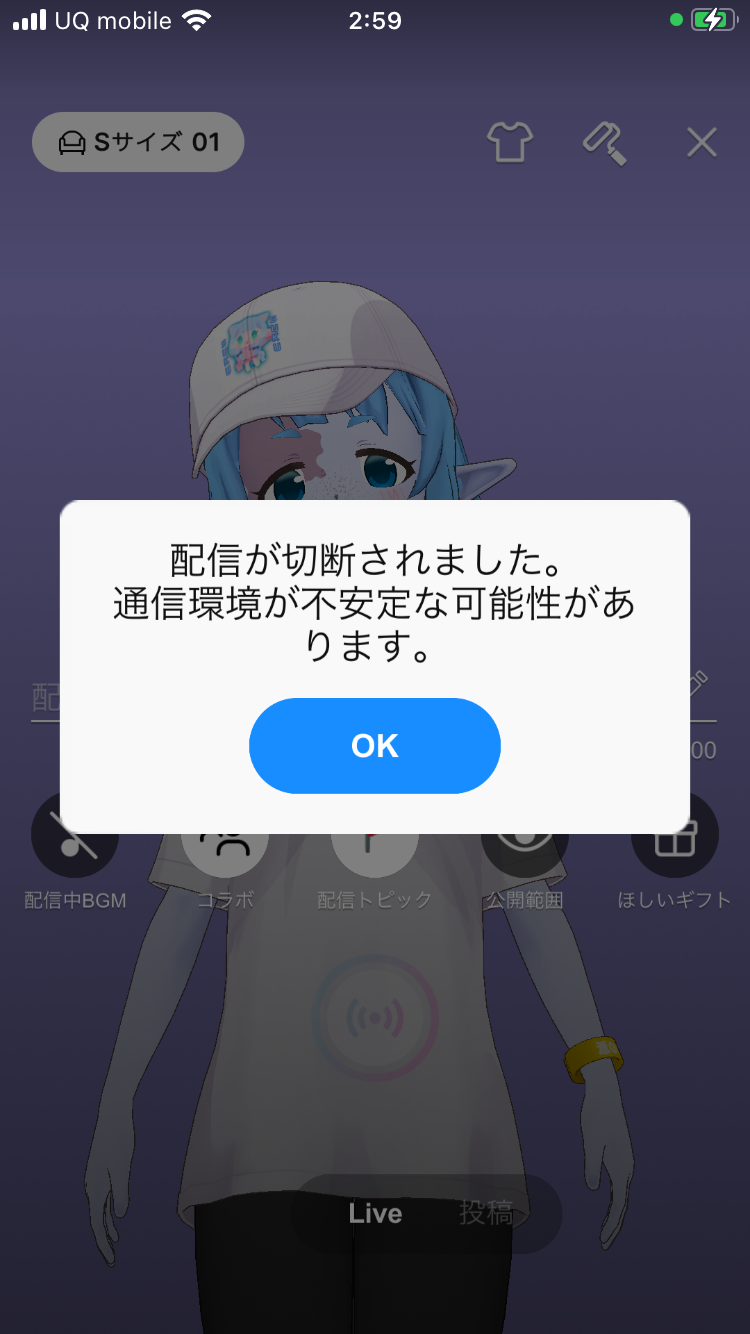Image resolution: width=750 pixels, height=1334 pixels.
Task: Close the live setup screen
Action: tap(702, 143)
